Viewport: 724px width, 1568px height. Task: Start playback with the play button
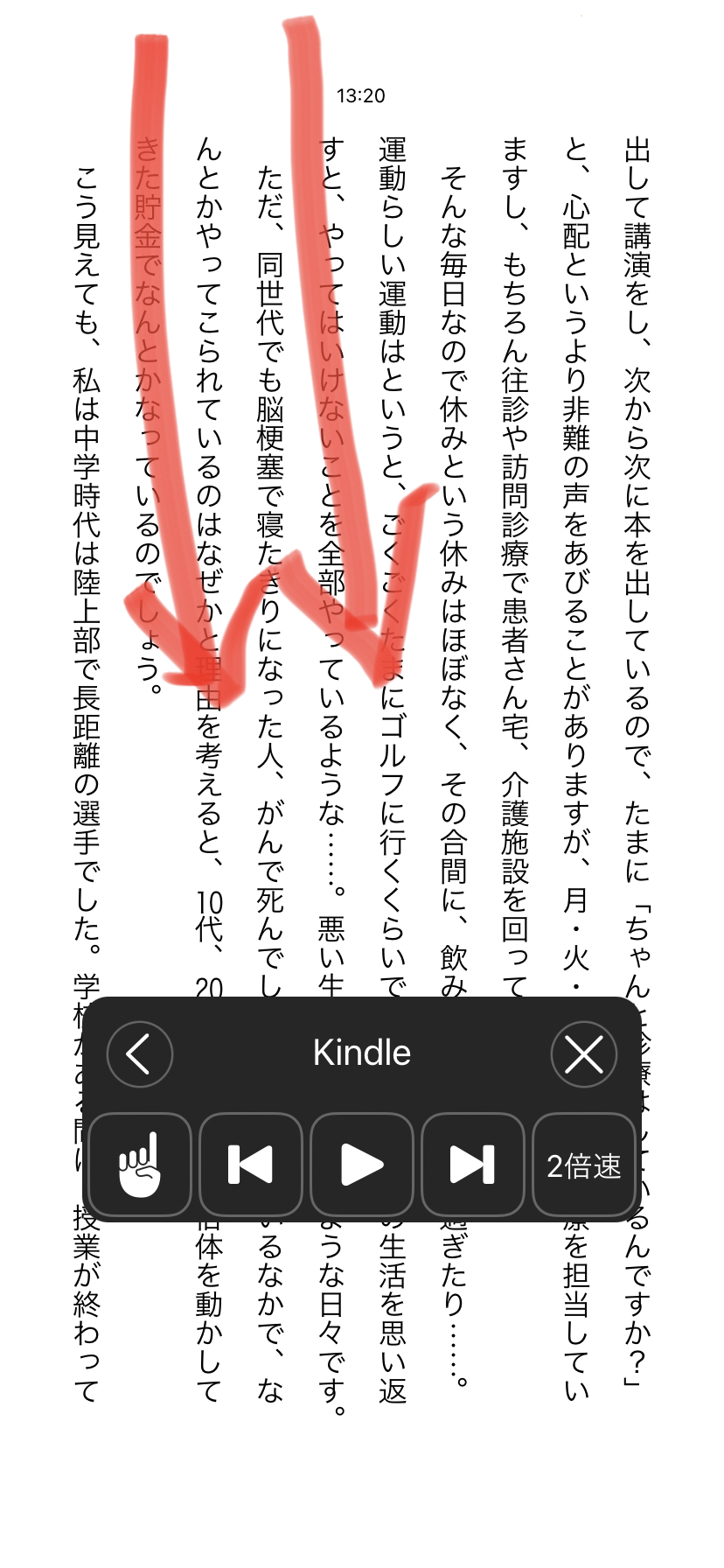tap(362, 1165)
